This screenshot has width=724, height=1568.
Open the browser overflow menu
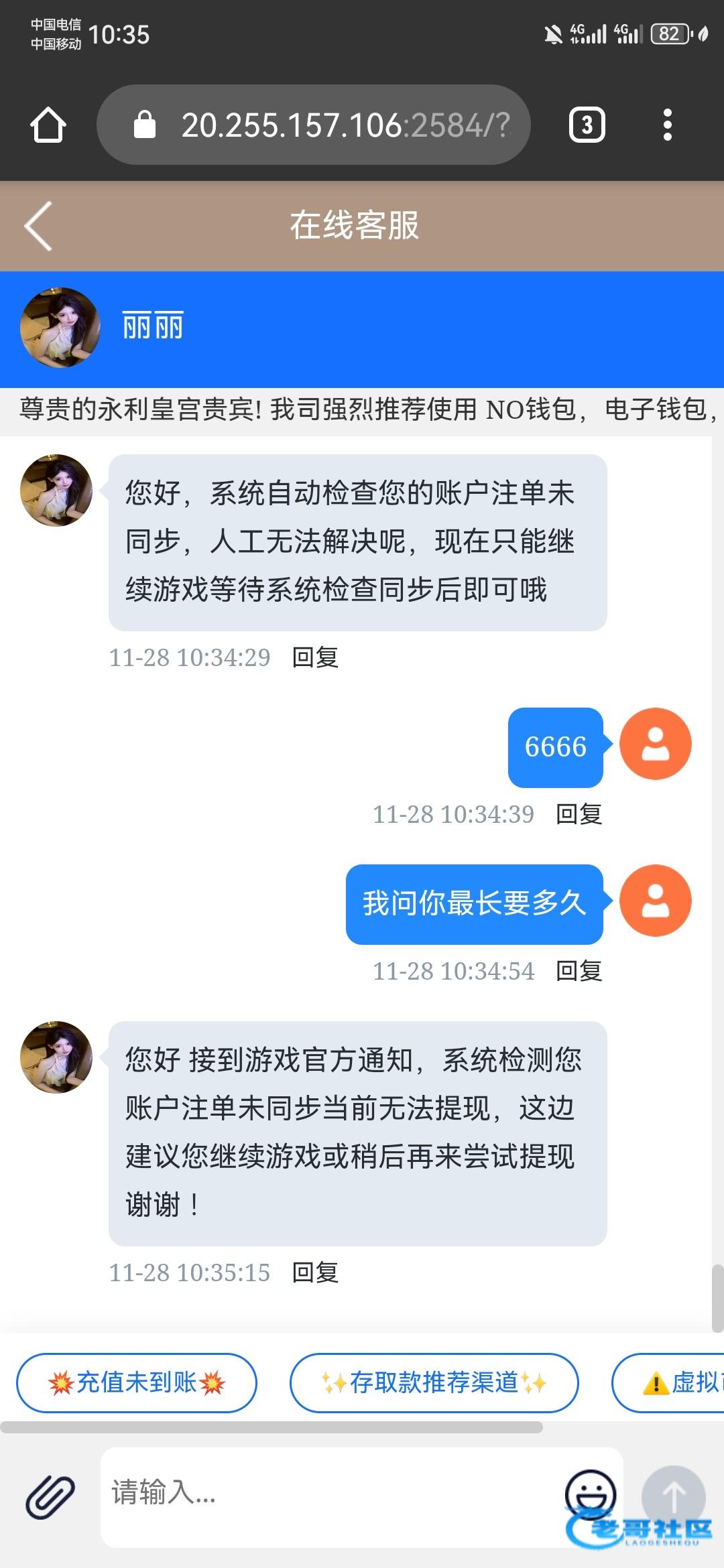(667, 125)
